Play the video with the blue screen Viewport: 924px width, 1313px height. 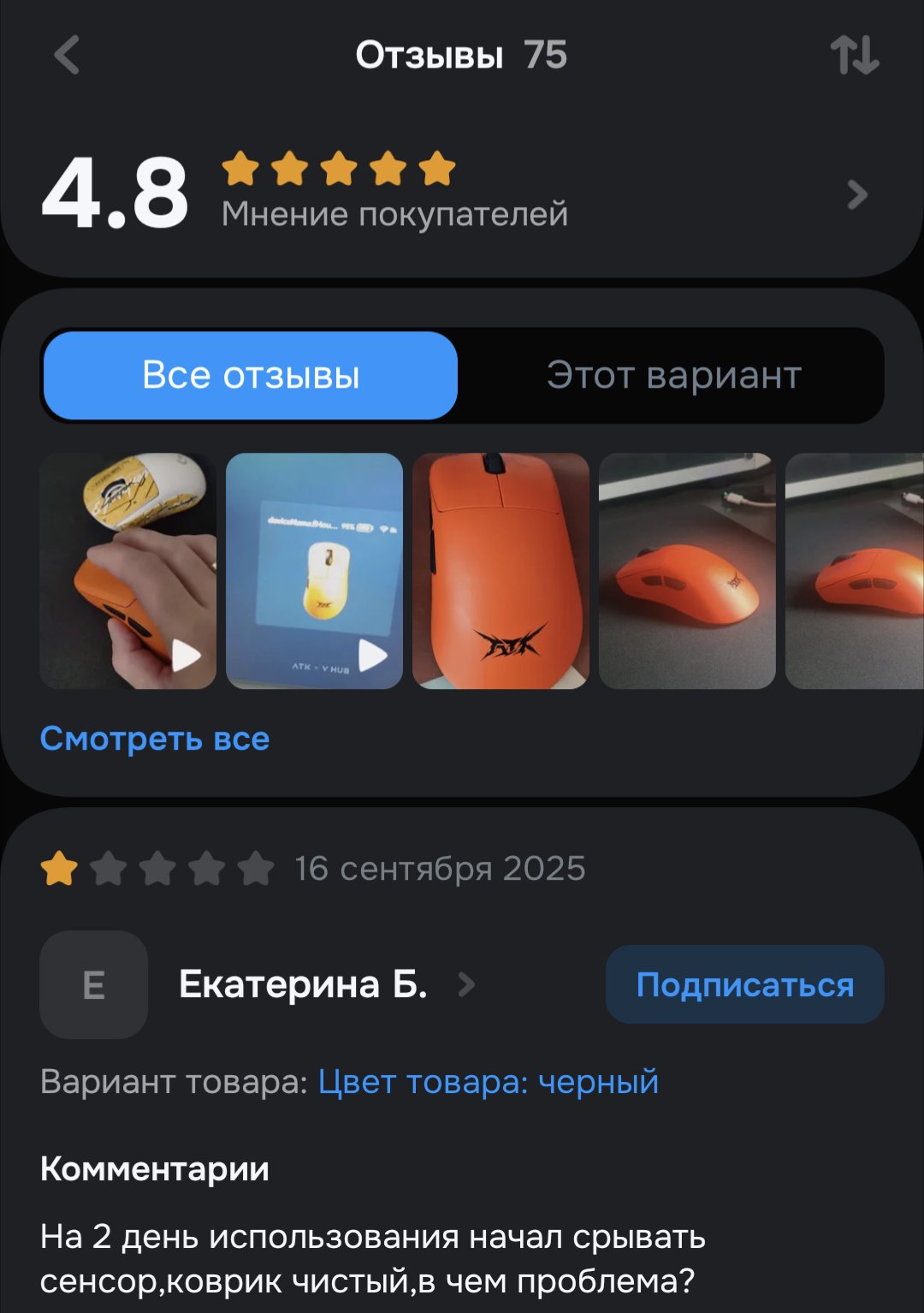tap(314, 571)
